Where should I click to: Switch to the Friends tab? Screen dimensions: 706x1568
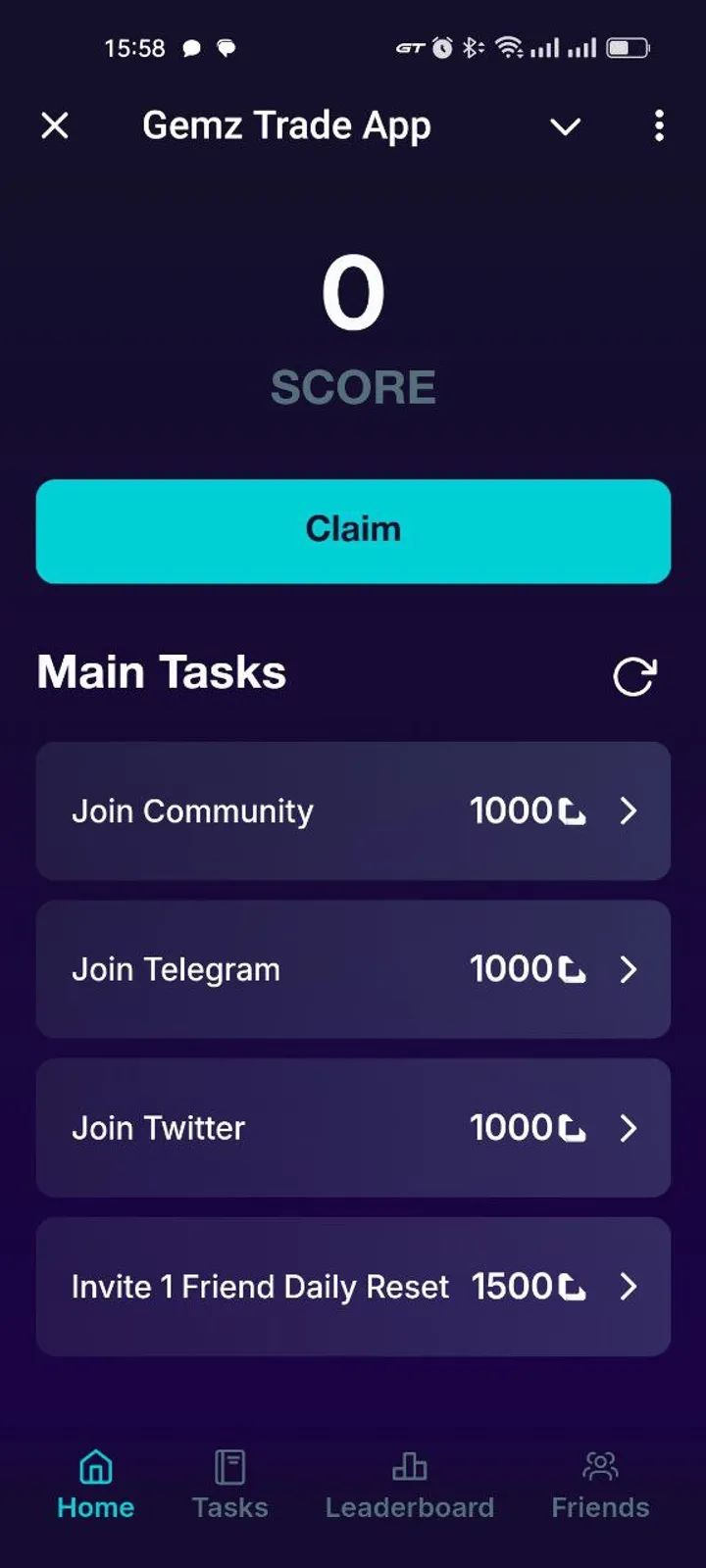coord(600,1485)
